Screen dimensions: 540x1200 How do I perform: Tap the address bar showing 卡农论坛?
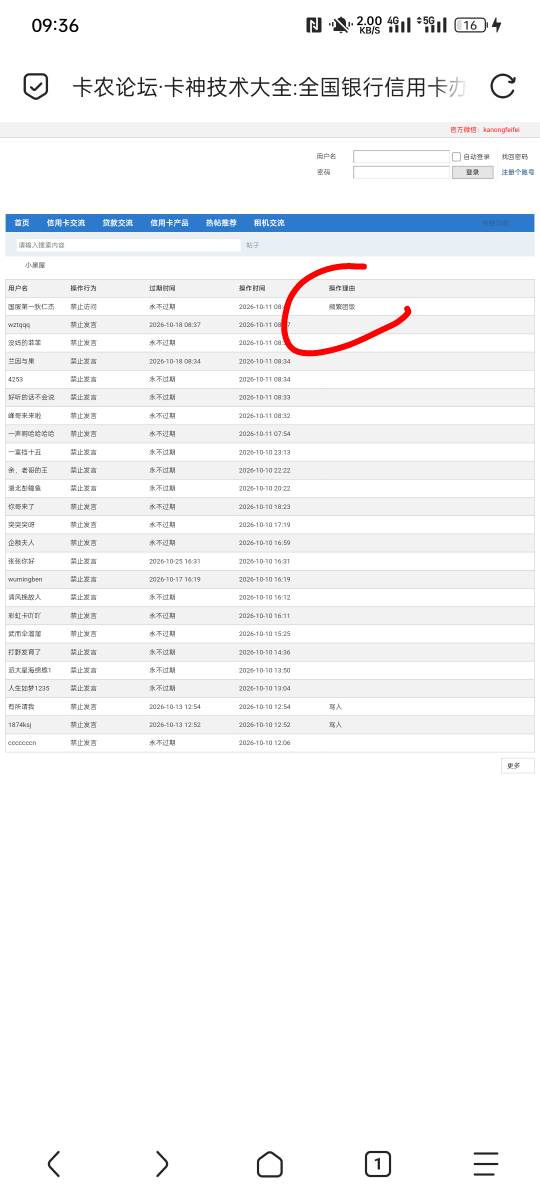[269, 87]
